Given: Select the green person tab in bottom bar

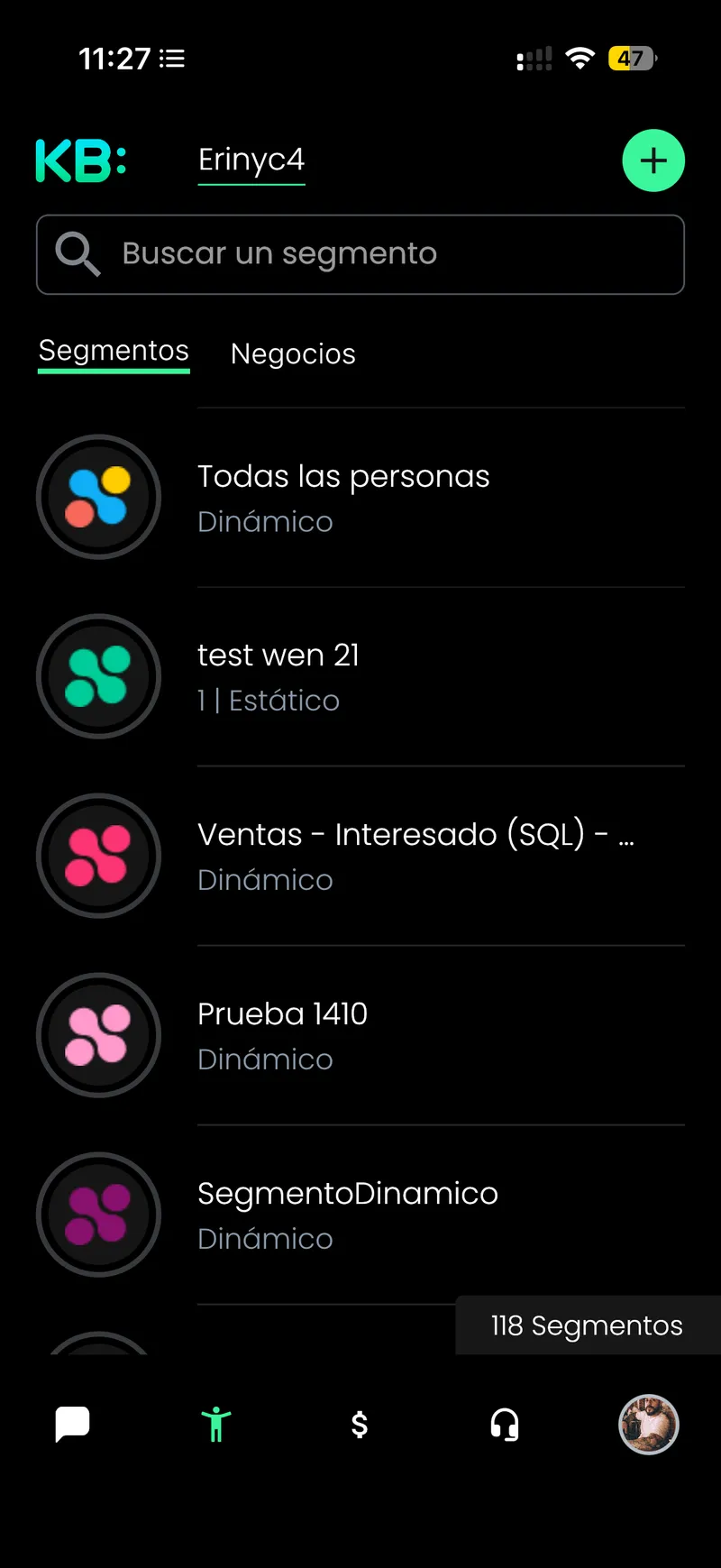Looking at the screenshot, I should 216,1425.
